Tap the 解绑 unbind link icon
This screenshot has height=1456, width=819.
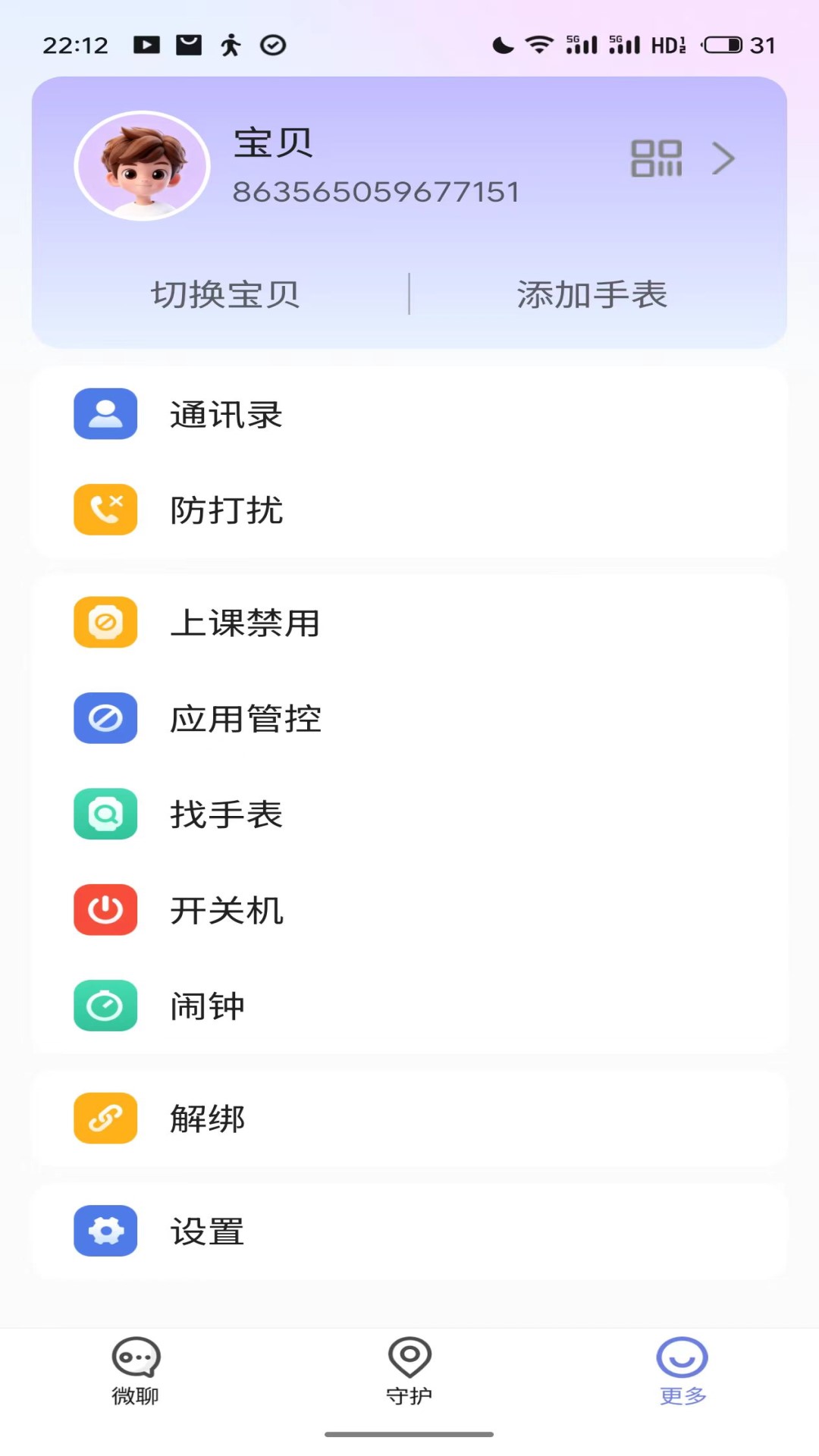(105, 1119)
